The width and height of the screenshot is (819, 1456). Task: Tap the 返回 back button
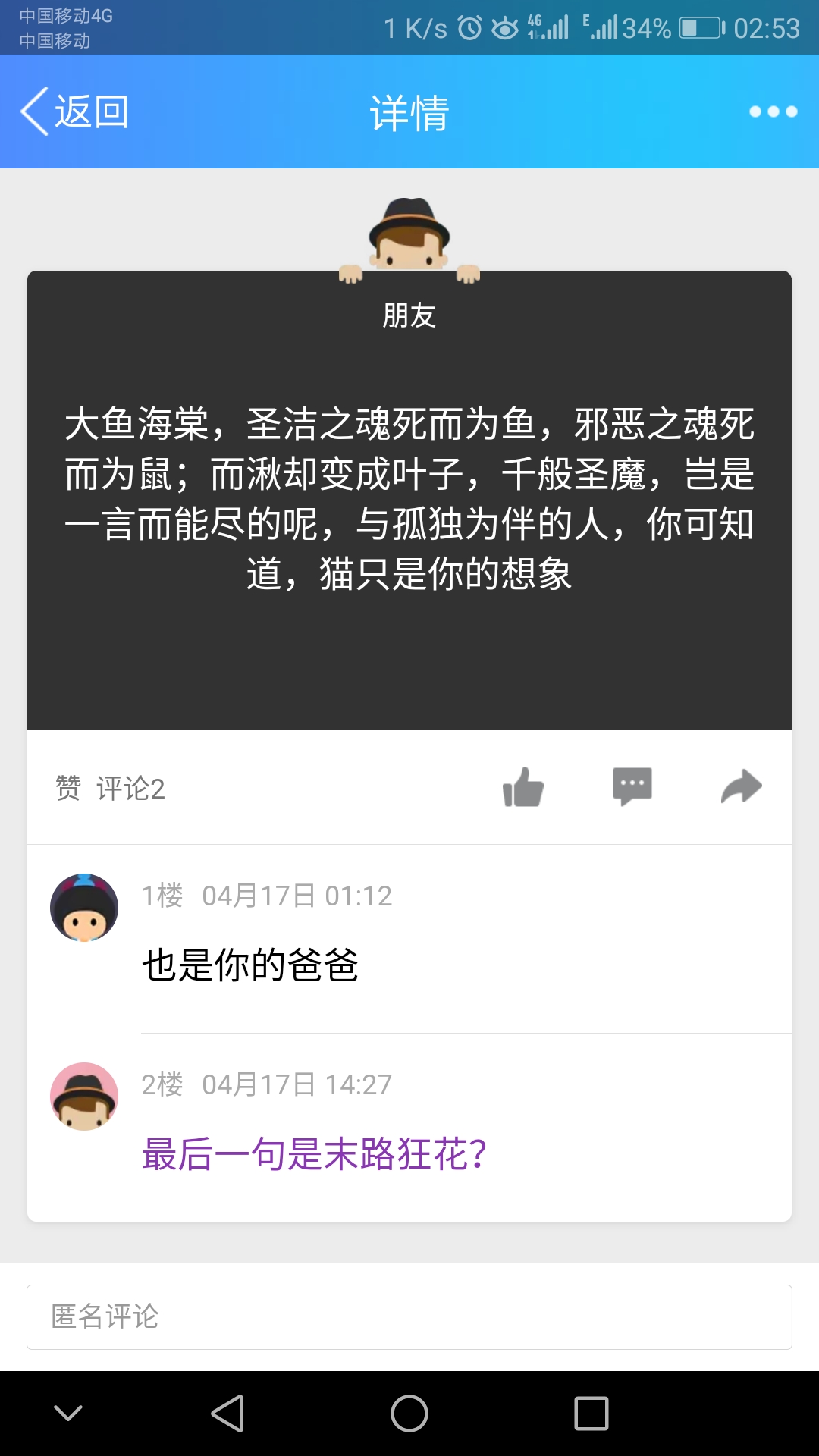click(74, 112)
